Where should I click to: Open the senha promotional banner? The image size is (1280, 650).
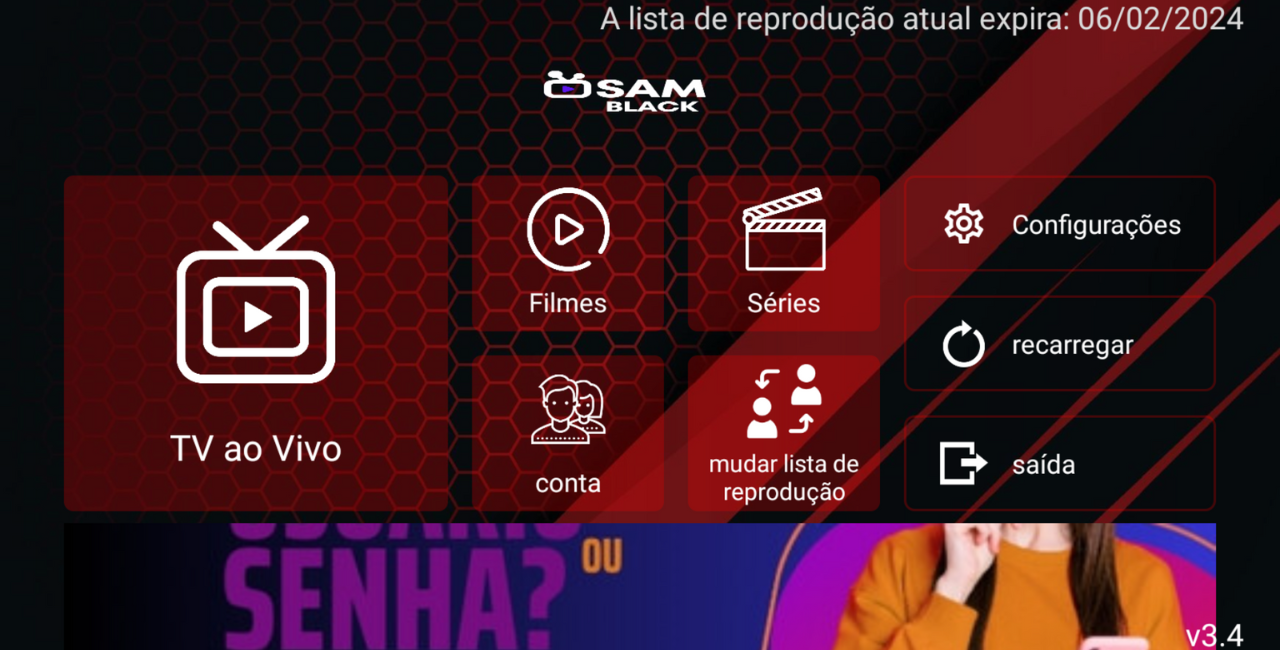coord(640,586)
